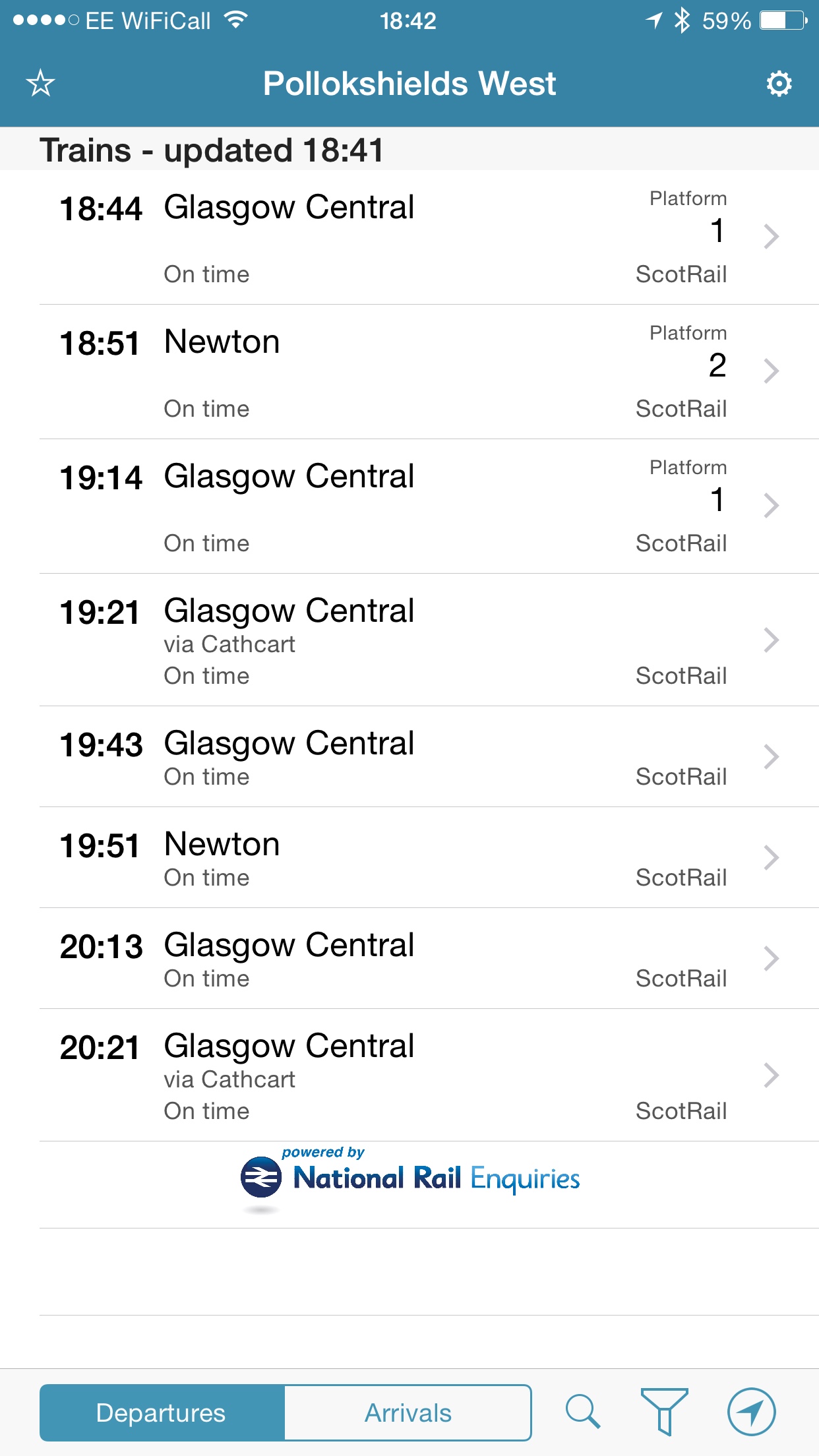View 20:21 Glasgow Central via Cathcart
Image resolution: width=819 pixels, height=1456 pixels.
[x=409, y=1076]
